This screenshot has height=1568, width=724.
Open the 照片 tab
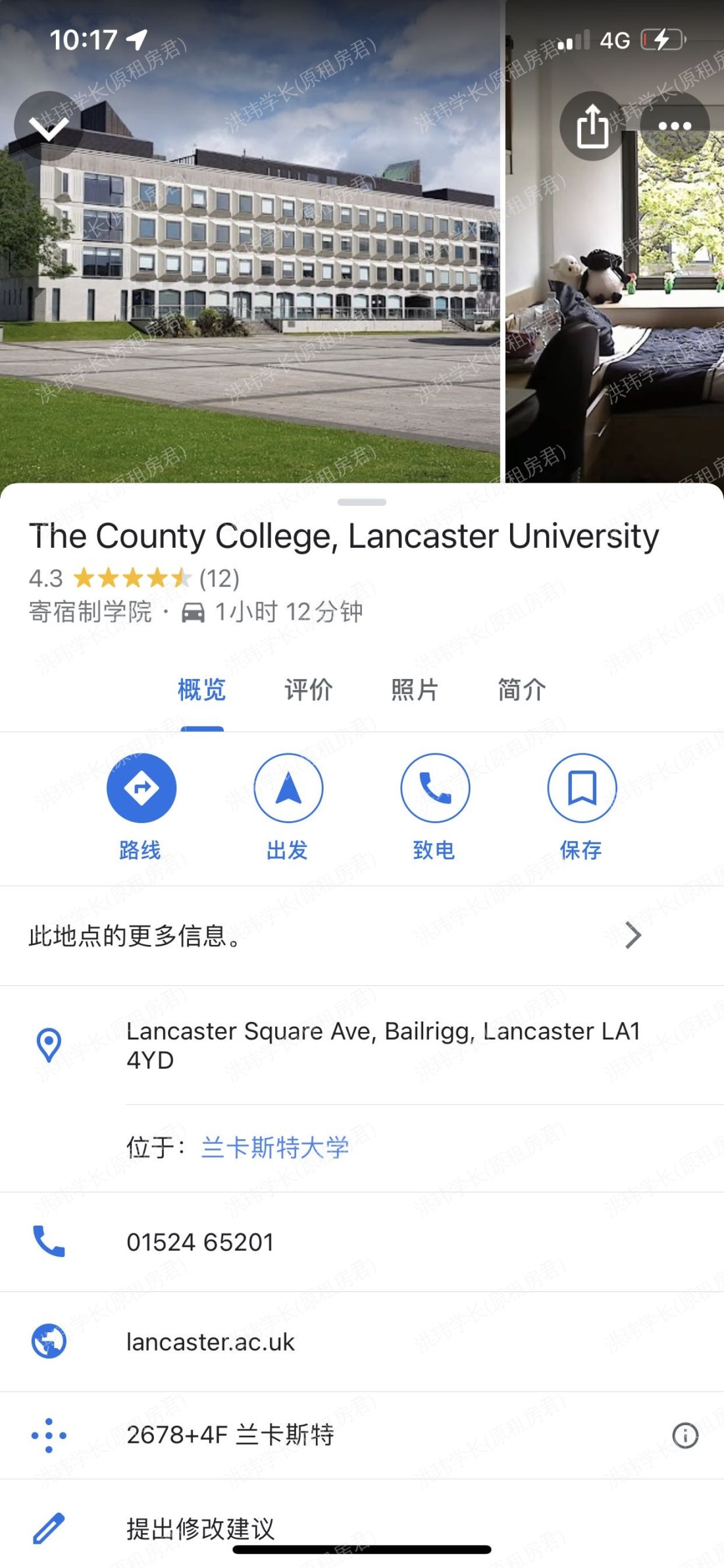[413, 690]
